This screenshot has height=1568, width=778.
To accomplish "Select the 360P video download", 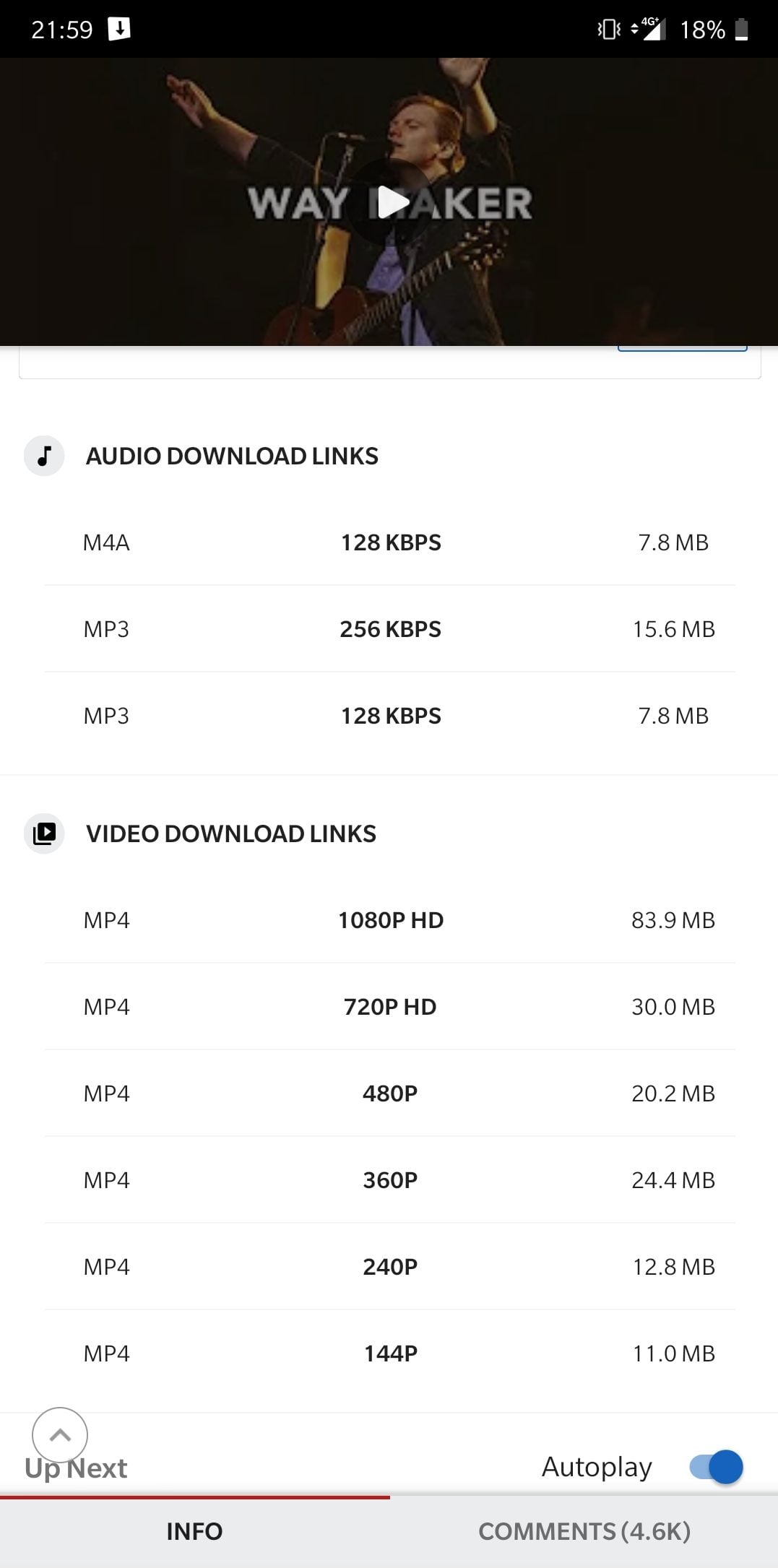I will click(x=390, y=1180).
